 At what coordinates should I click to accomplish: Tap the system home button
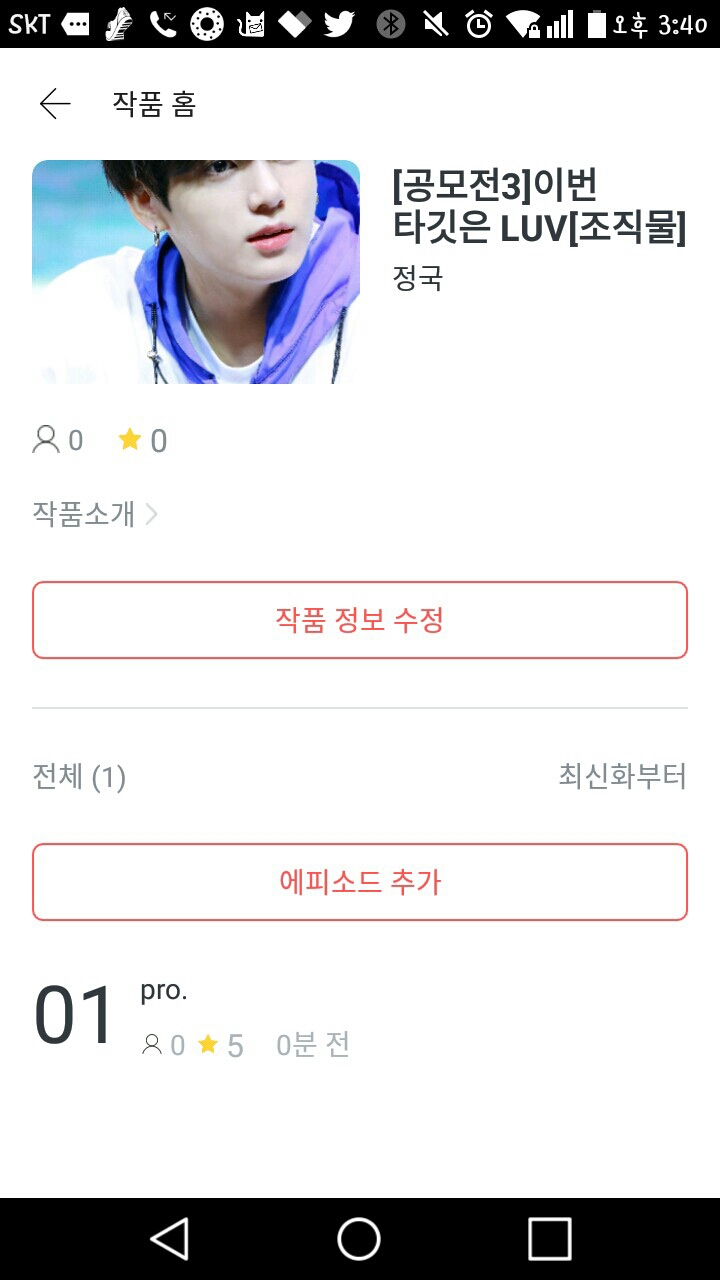(359, 1239)
